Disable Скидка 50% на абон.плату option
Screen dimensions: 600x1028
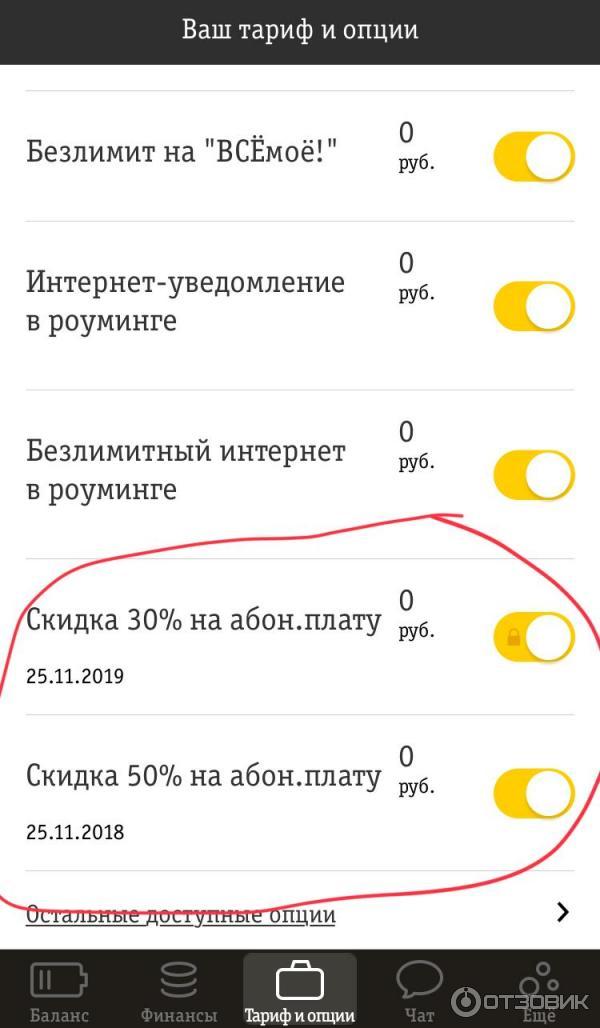point(534,794)
